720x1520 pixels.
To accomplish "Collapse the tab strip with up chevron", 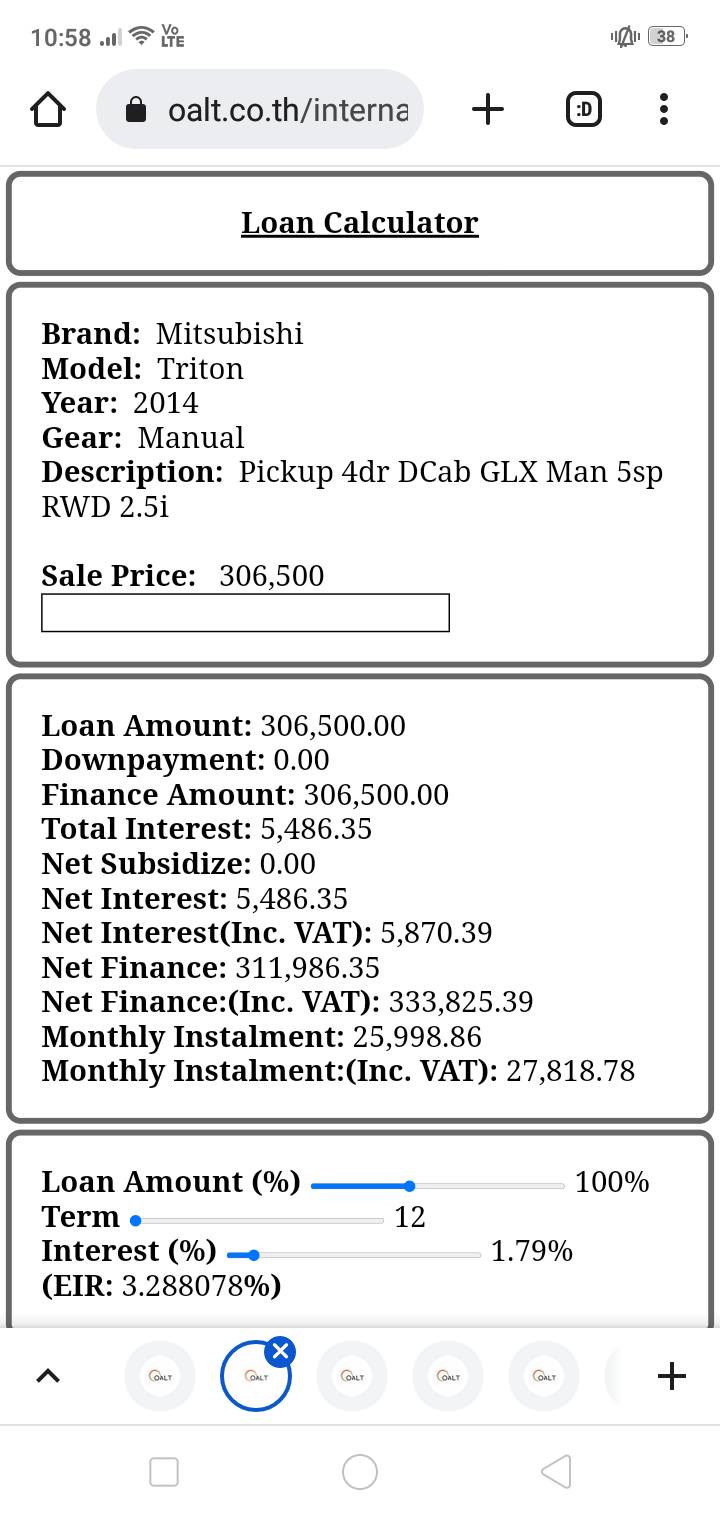I will [47, 1376].
